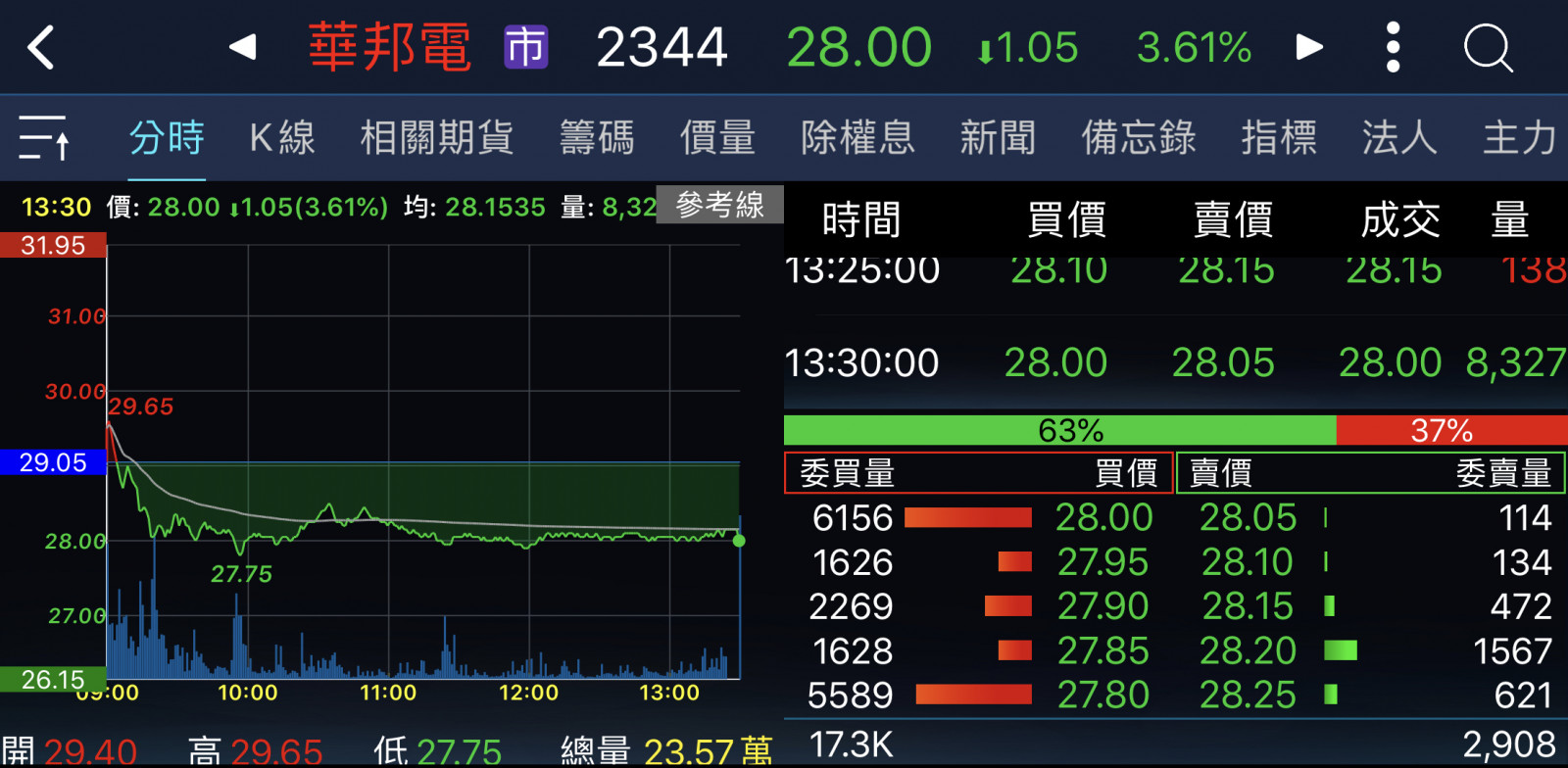Go back using the left chevron
Image resolution: width=1568 pixels, height=768 pixels.
(x=41, y=47)
